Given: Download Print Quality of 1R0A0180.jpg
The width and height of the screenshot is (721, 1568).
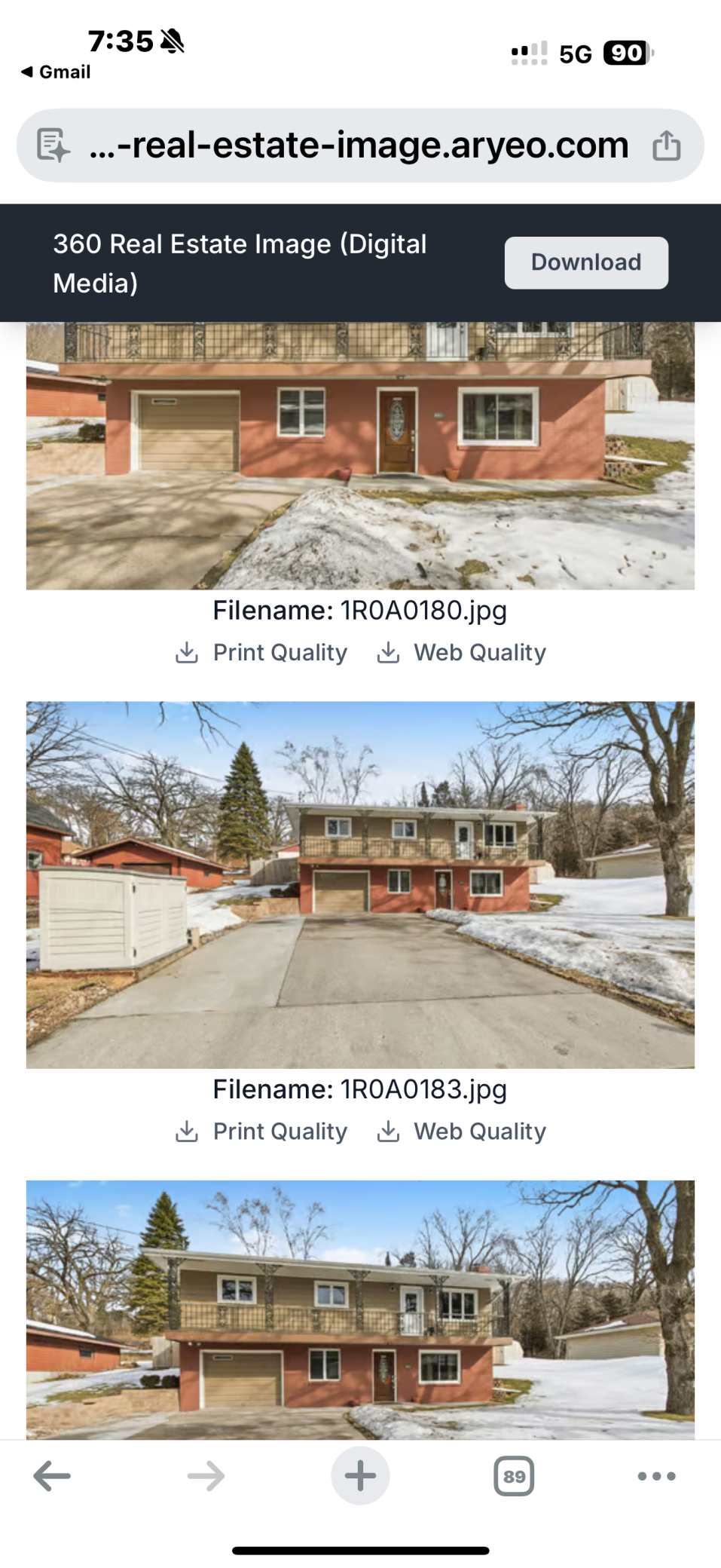Looking at the screenshot, I should [261, 652].
